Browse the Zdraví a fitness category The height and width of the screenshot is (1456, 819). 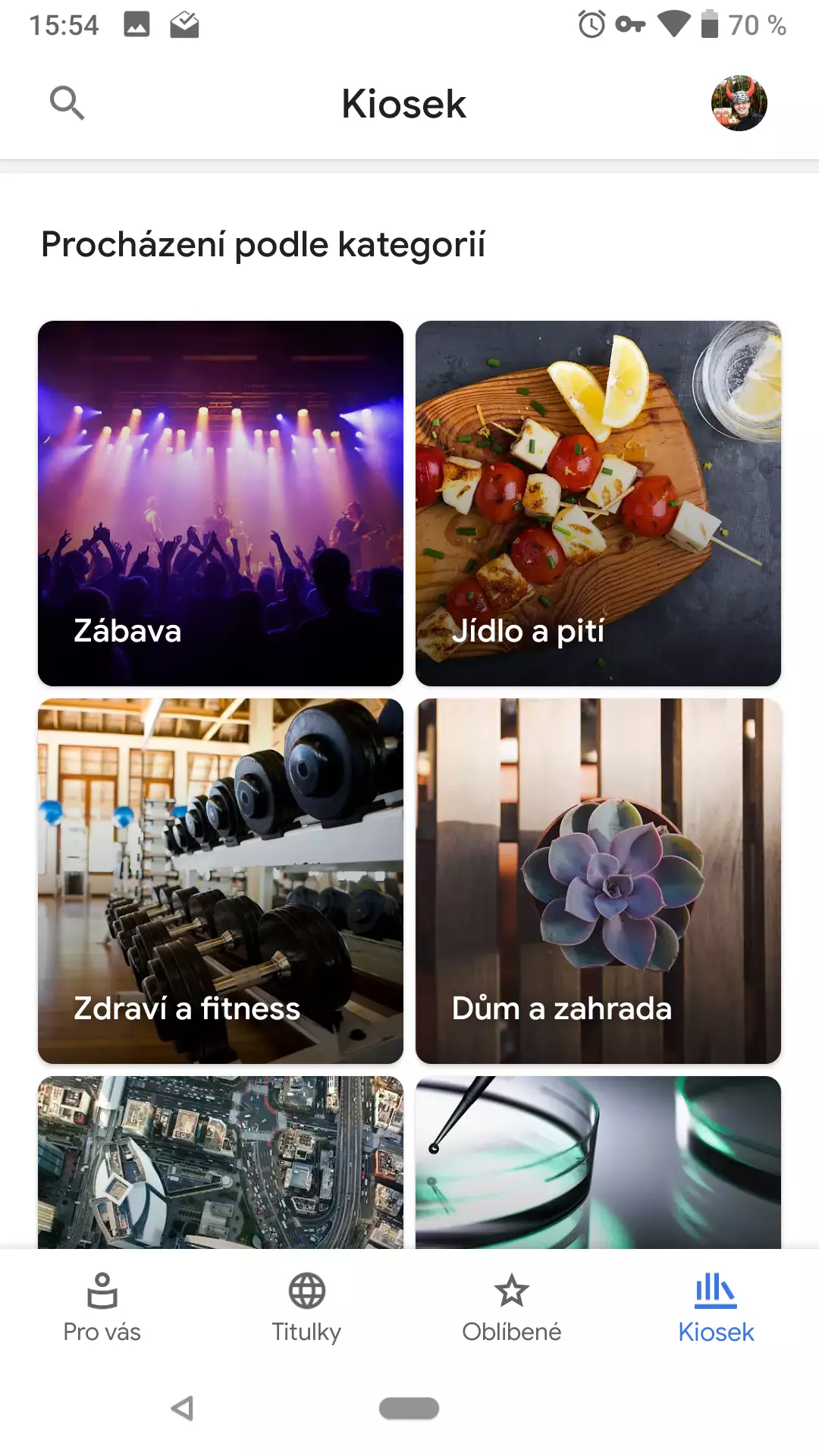point(221,881)
